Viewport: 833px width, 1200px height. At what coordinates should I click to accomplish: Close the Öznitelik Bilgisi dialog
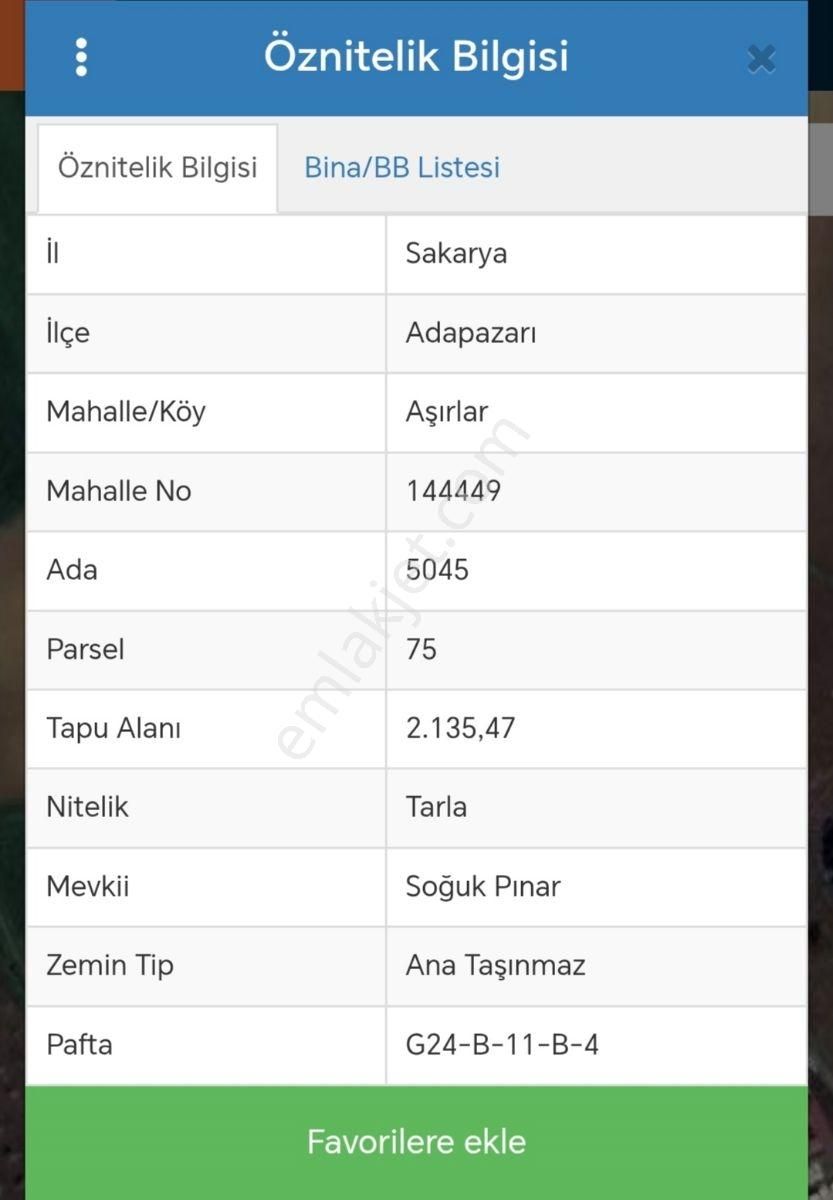click(x=761, y=59)
